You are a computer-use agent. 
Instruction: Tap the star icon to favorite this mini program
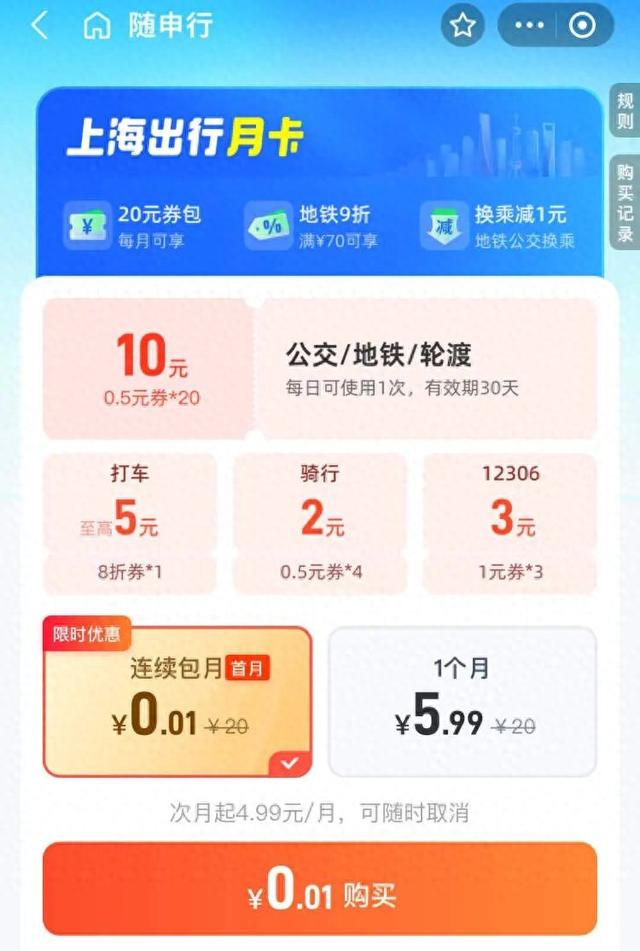(462, 26)
